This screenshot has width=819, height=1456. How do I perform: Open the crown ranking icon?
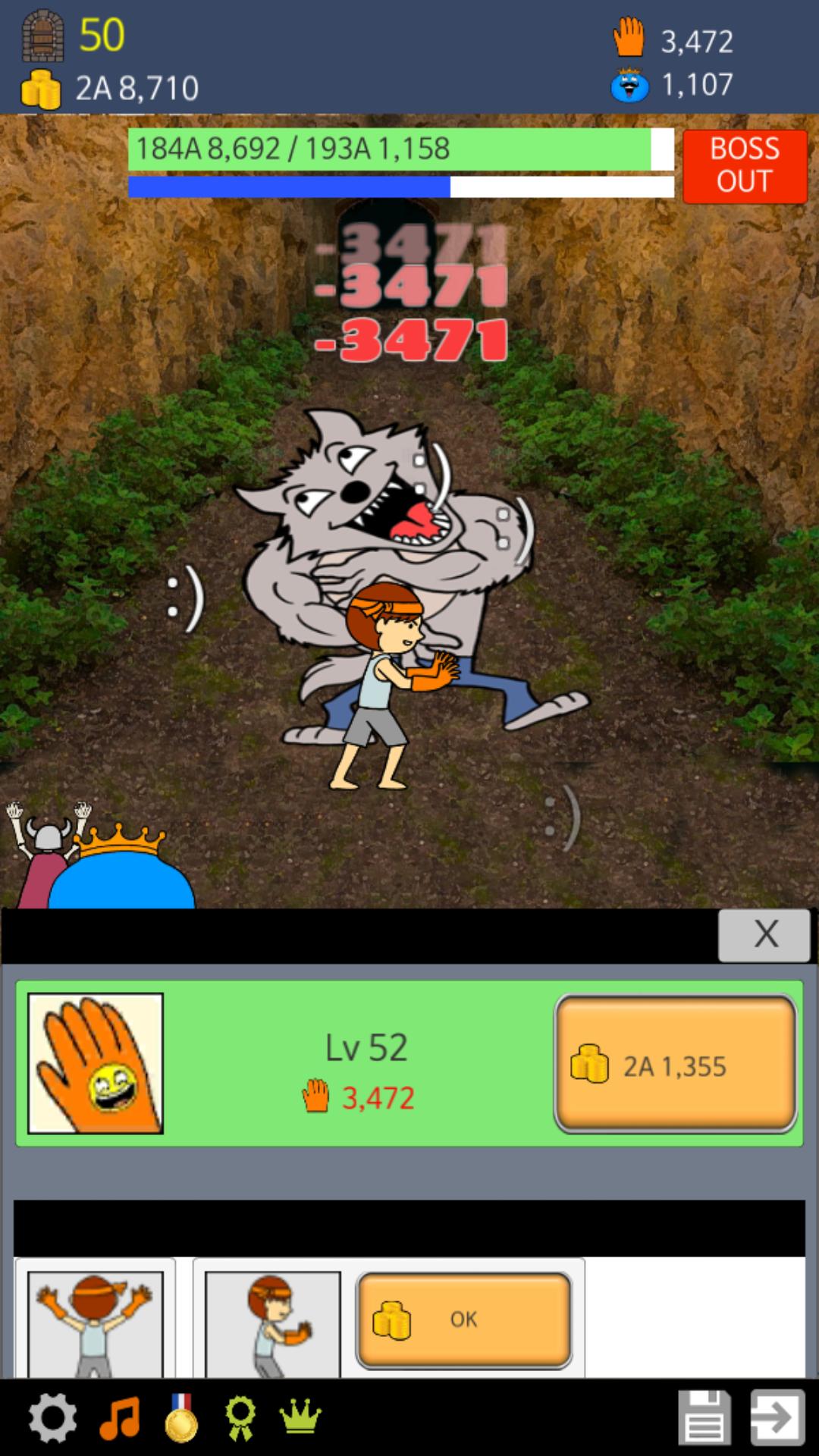pos(301,1417)
